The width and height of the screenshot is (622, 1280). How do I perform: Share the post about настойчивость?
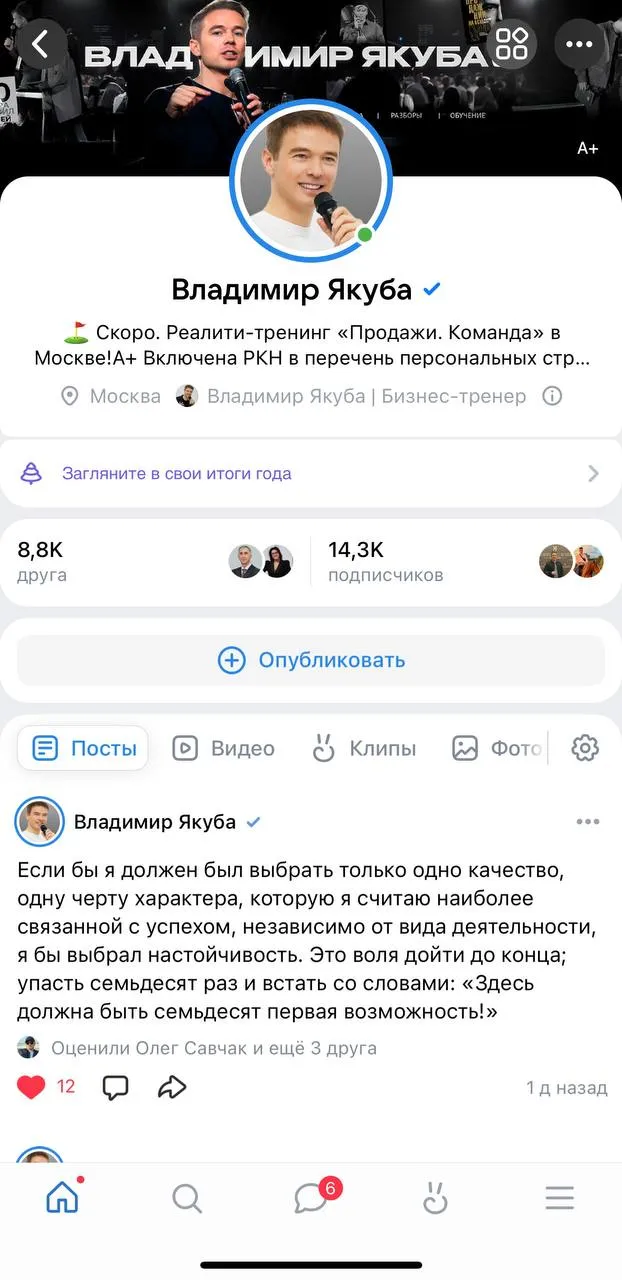pos(173,1087)
